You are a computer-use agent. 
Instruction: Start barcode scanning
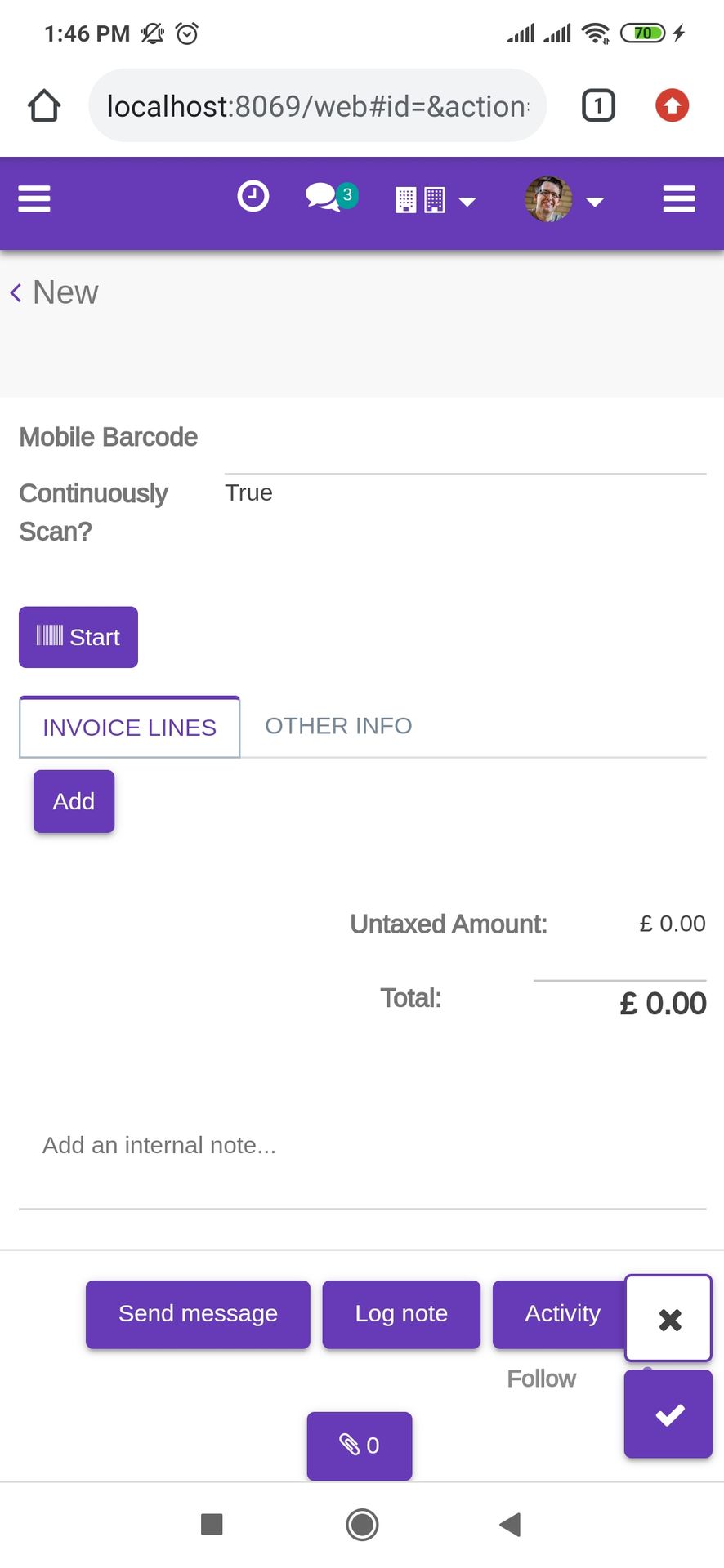(x=78, y=637)
